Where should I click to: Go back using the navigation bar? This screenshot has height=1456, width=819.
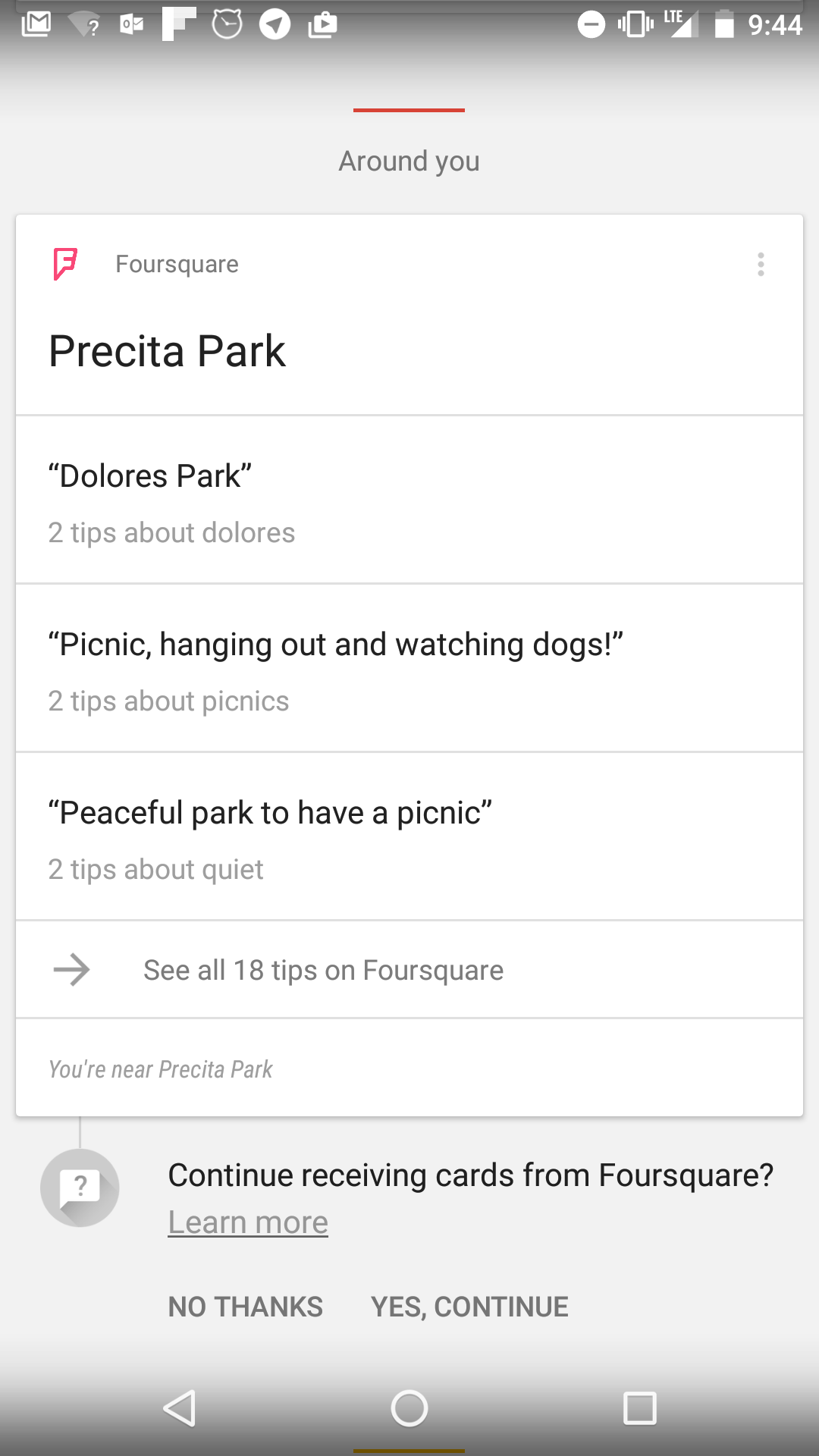(x=180, y=1408)
